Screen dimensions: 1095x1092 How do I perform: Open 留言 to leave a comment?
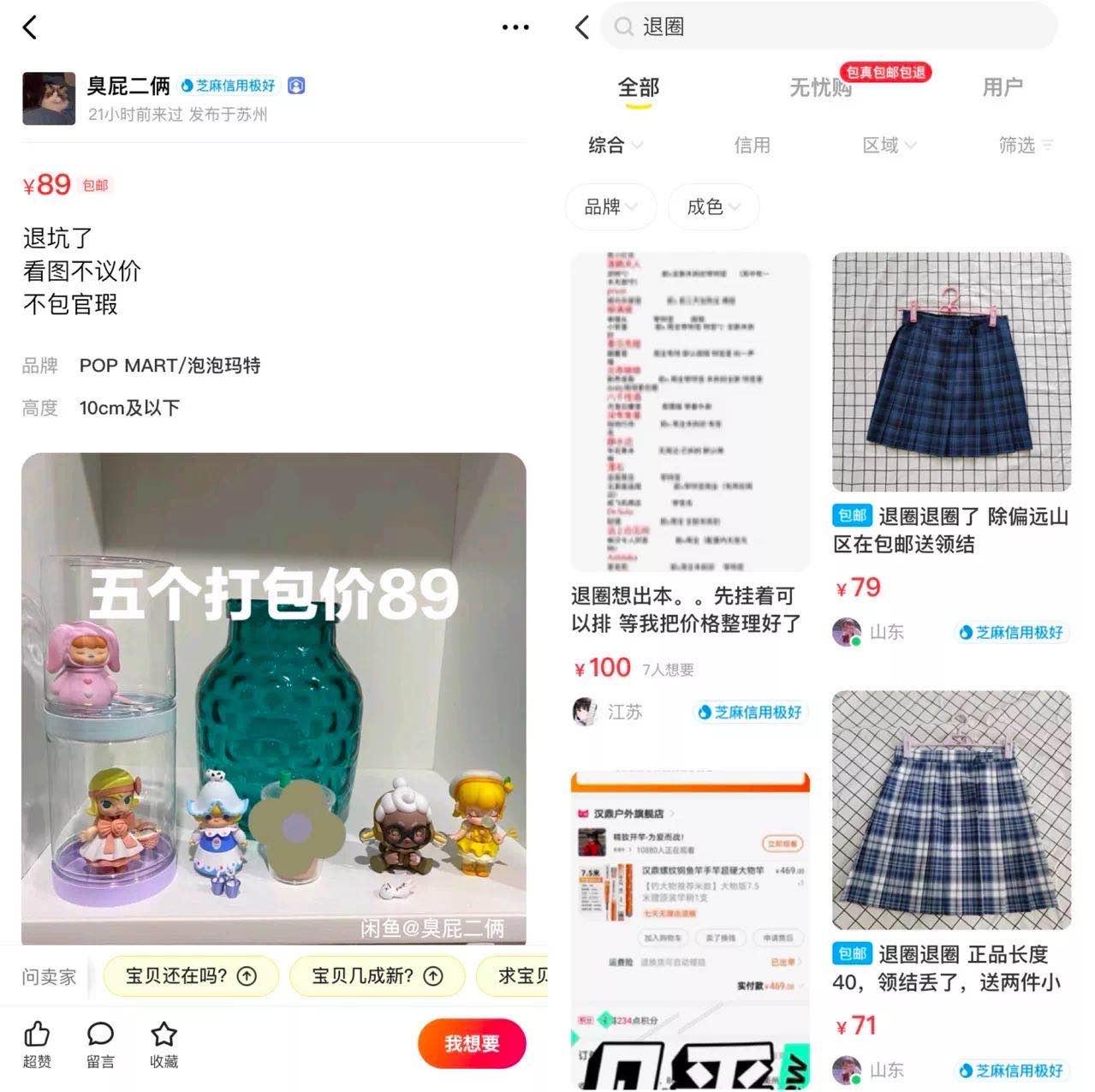100,1044
